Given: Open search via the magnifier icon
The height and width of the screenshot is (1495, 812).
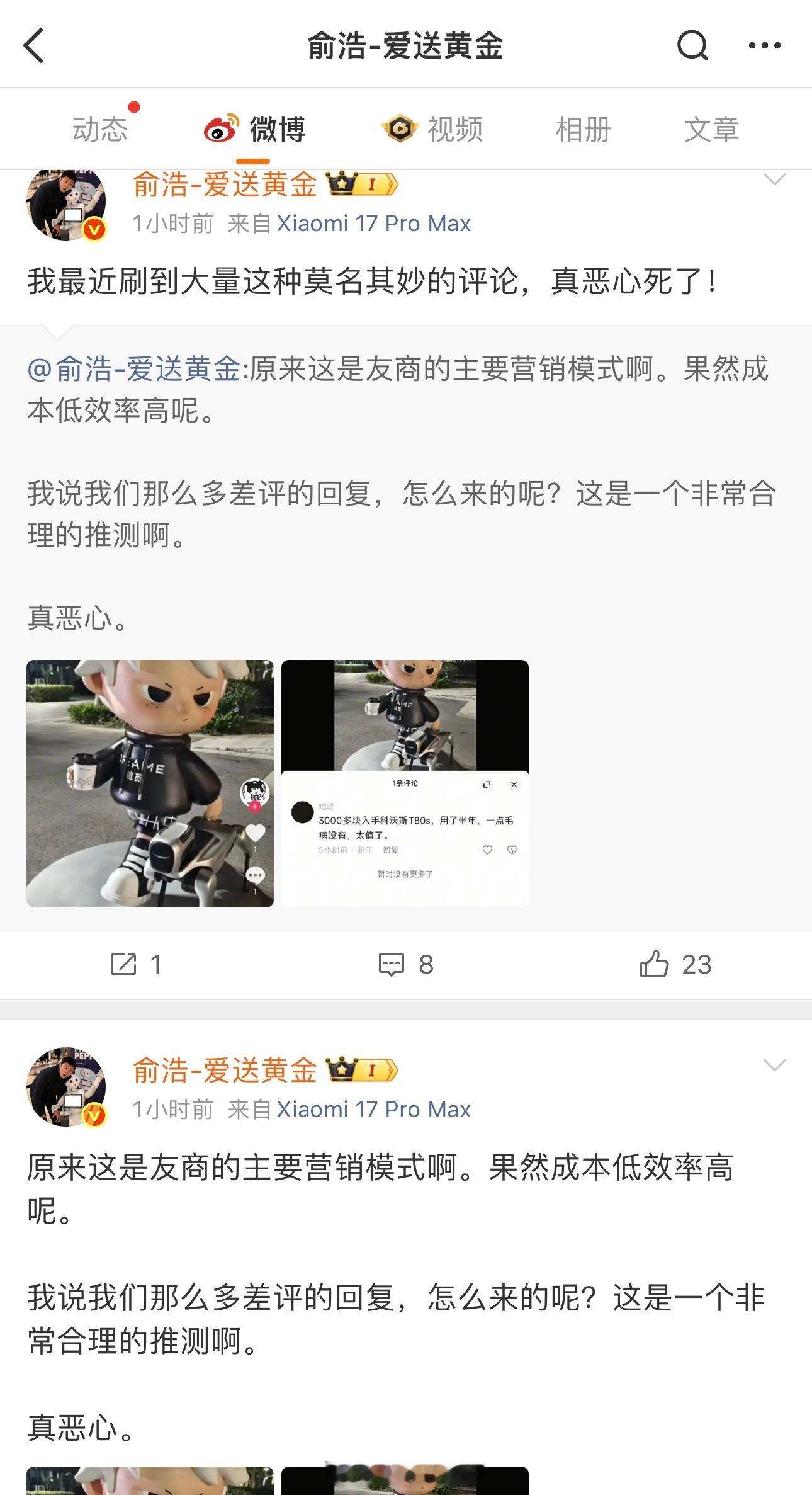Looking at the screenshot, I should [x=691, y=45].
